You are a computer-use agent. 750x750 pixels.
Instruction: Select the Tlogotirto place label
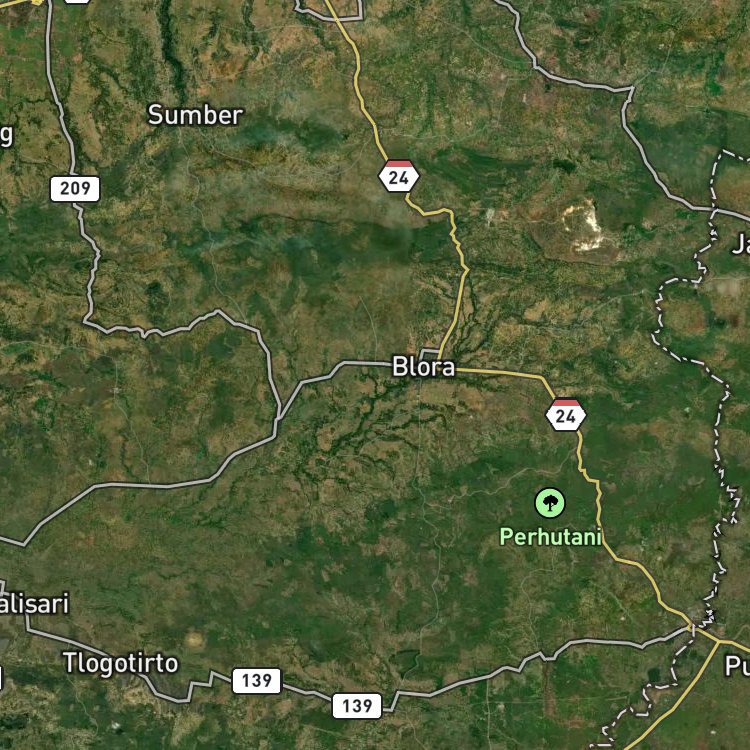[x=121, y=663]
